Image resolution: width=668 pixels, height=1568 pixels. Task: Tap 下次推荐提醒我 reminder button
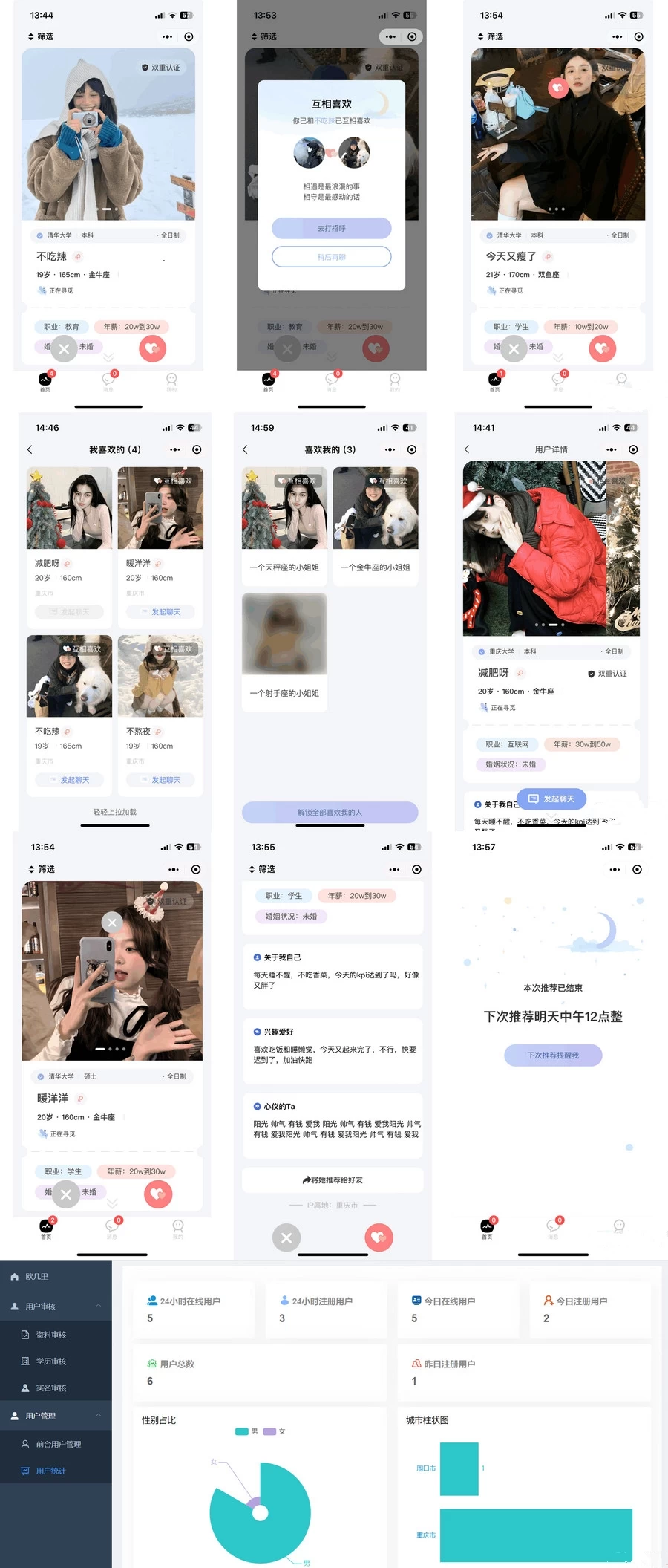point(552,1055)
